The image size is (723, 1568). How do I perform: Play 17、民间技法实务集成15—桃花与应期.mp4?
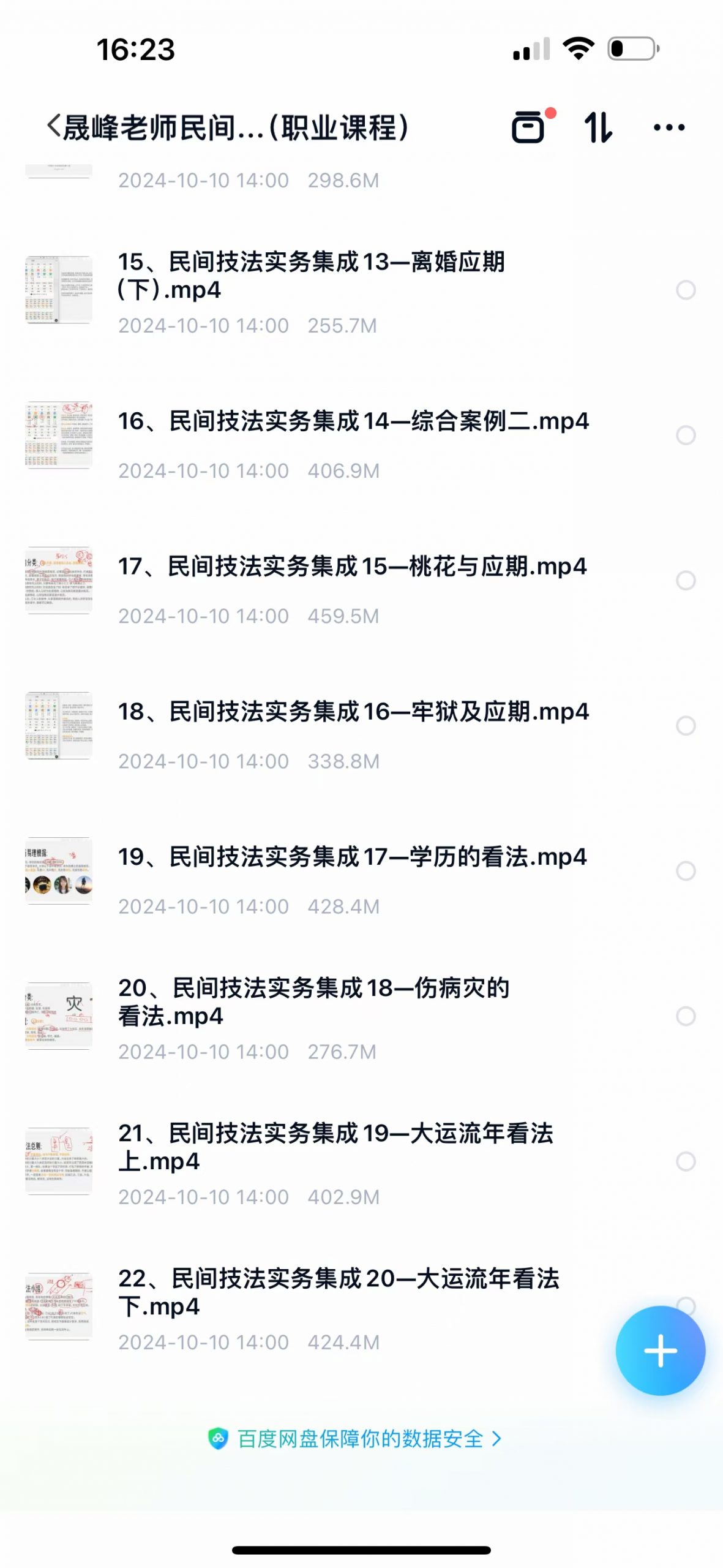tap(353, 567)
